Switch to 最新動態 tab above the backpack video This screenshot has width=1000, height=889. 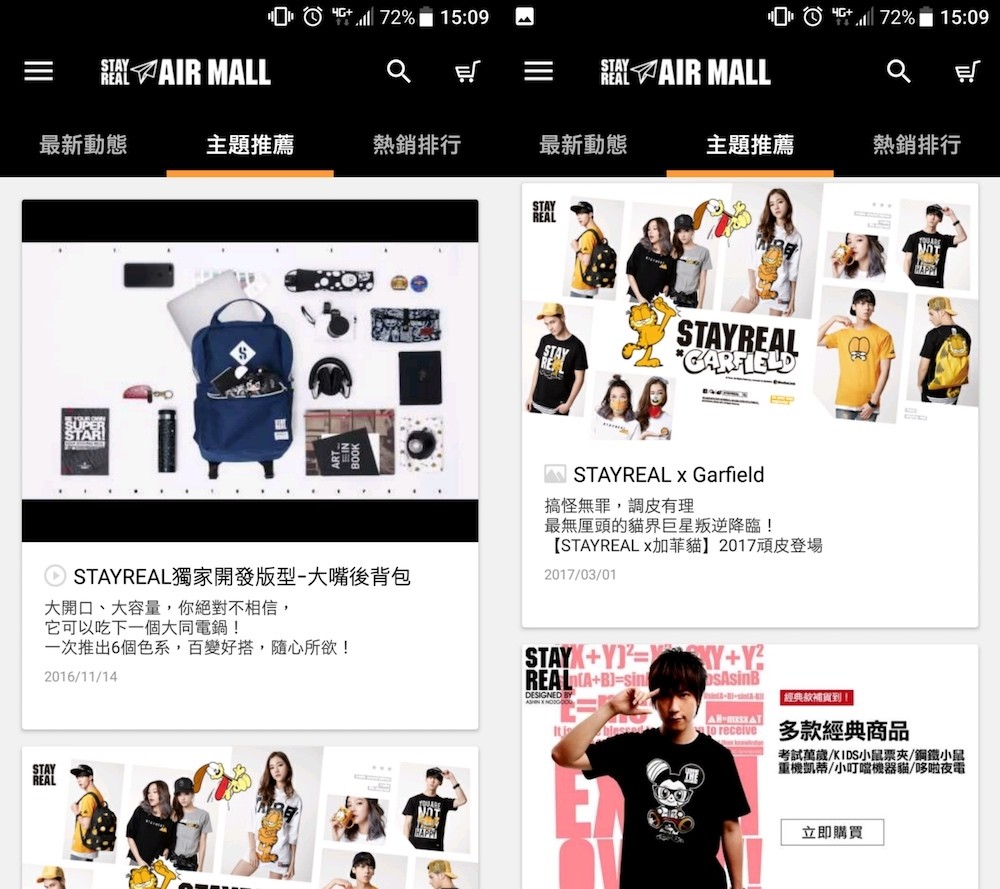[83, 144]
